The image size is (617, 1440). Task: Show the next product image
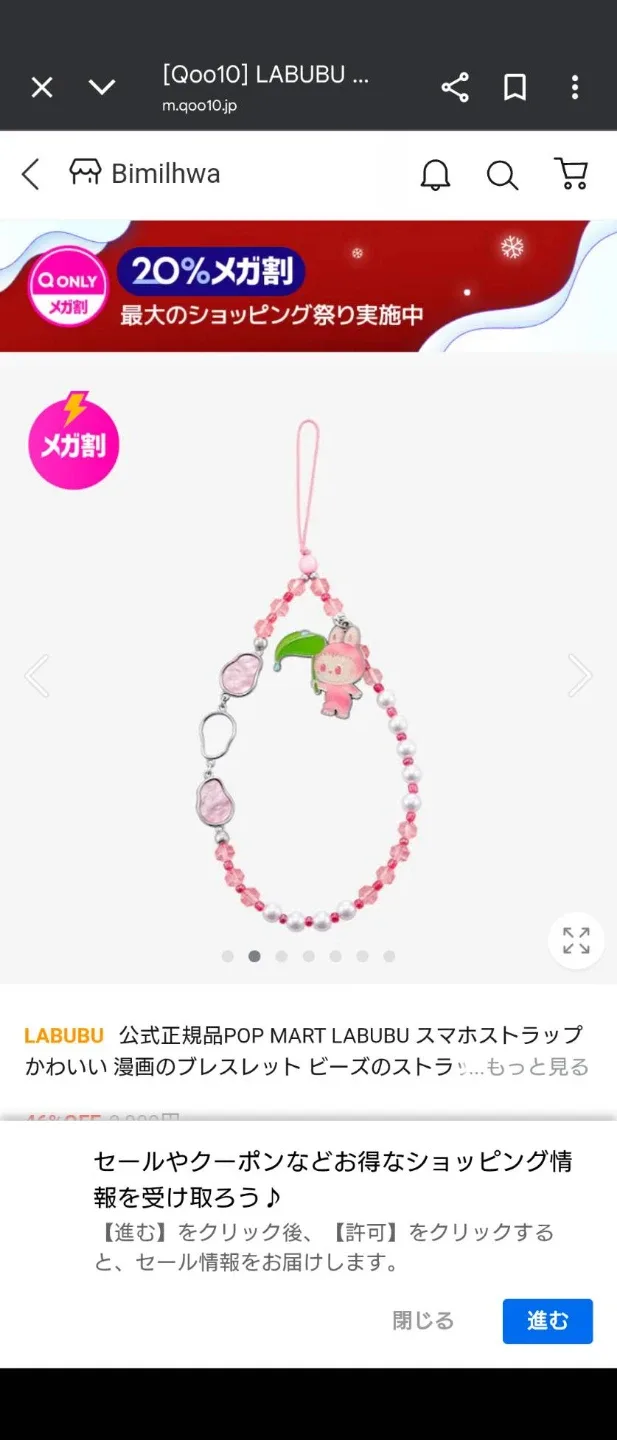tap(580, 676)
